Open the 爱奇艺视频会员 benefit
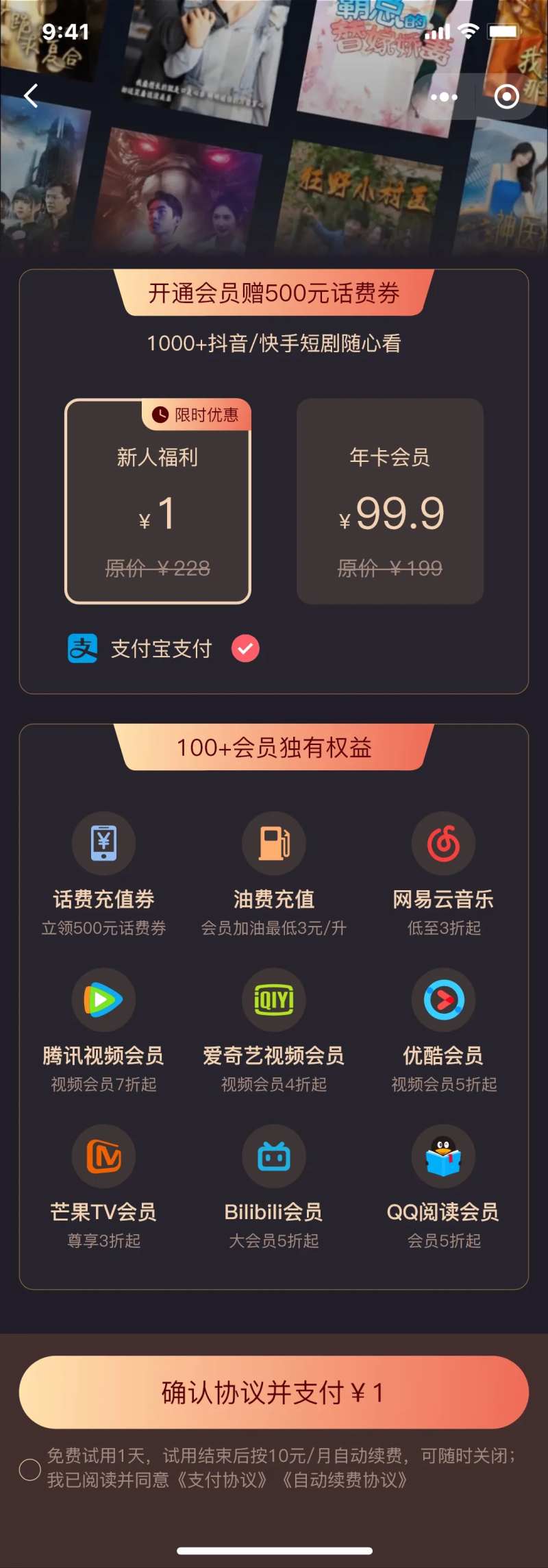The height and width of the screenshot is (1568, 548). click(274, 1031)
